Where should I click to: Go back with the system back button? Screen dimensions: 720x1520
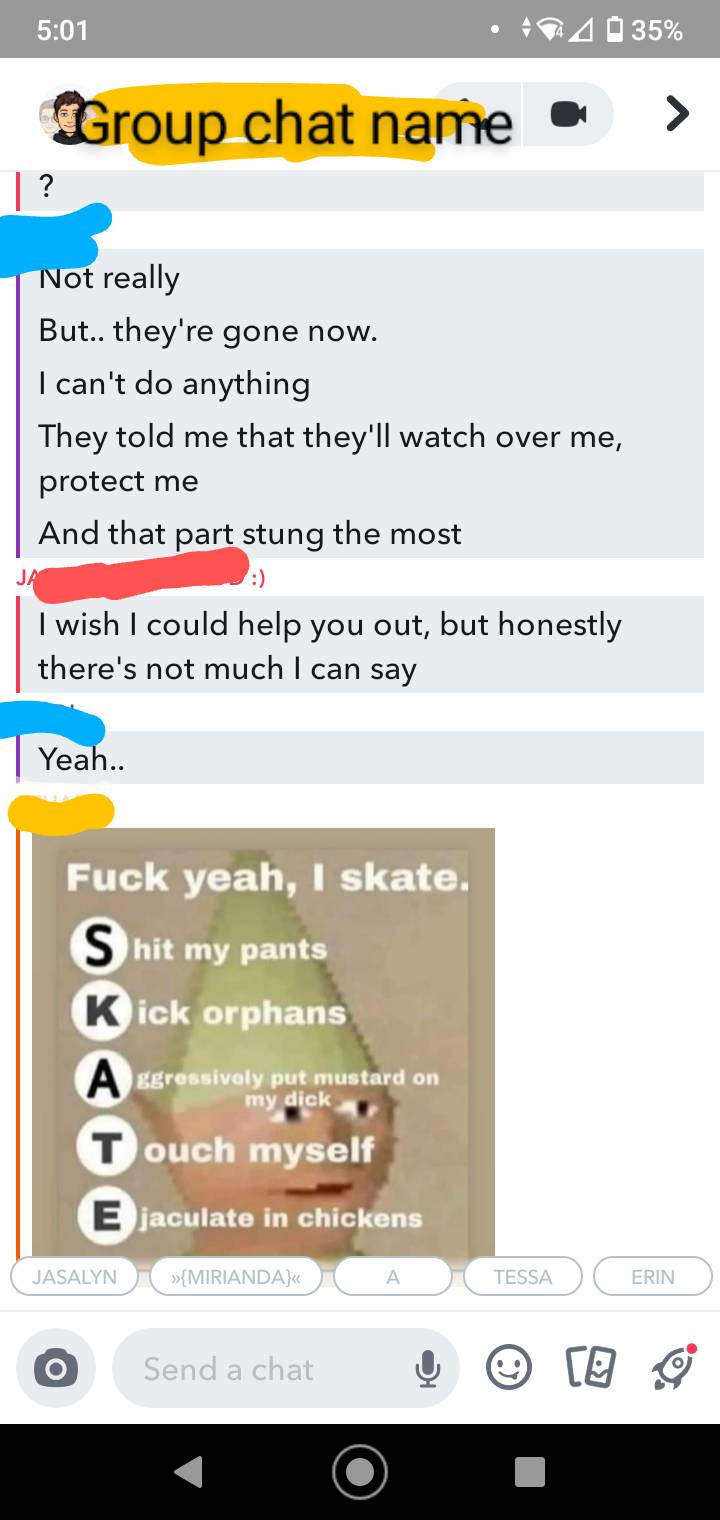click(189, 1471)
